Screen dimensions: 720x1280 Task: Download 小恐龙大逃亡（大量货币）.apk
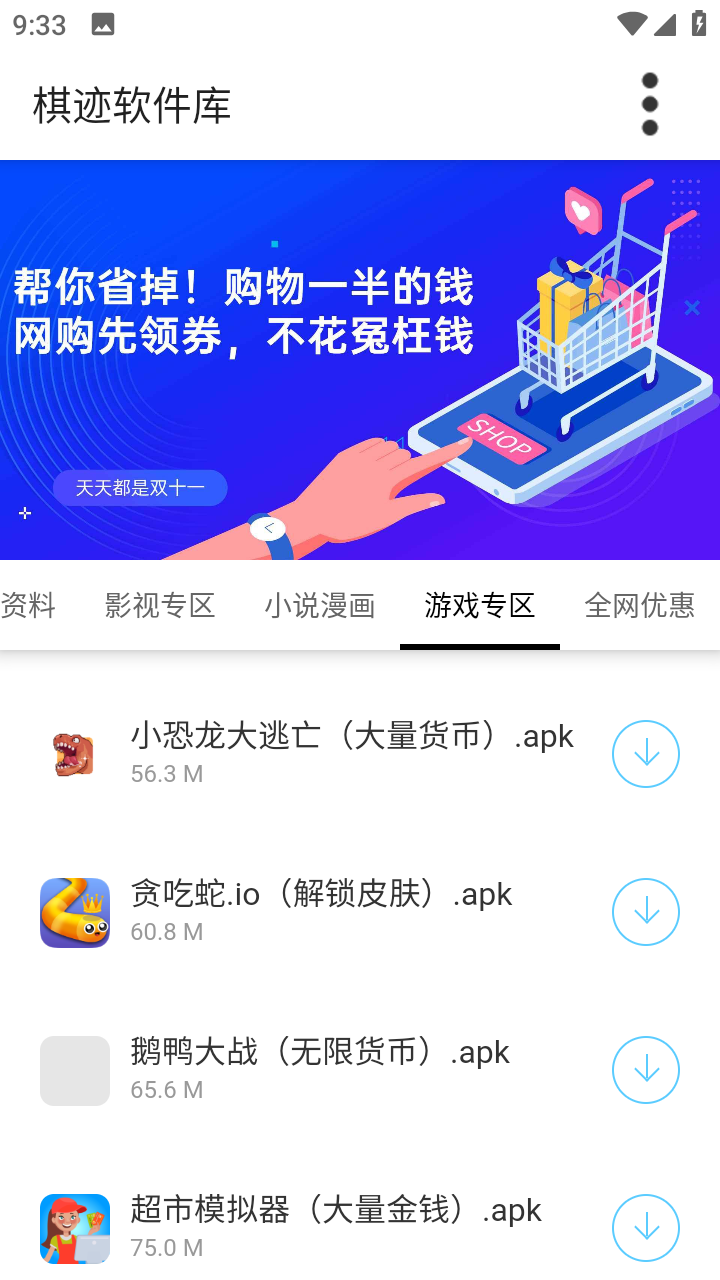coord(645,753)
